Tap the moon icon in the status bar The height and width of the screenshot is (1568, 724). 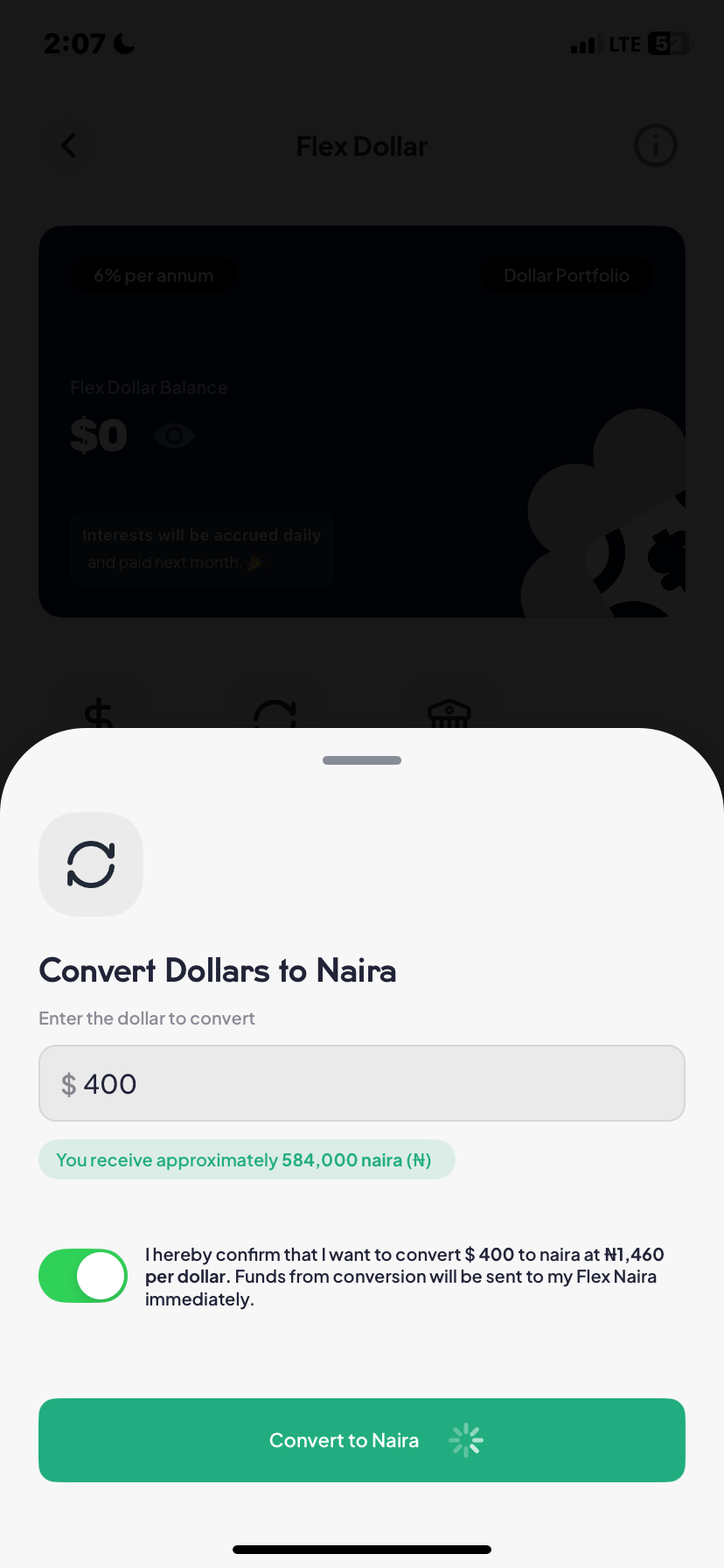[x=122, y=40]
